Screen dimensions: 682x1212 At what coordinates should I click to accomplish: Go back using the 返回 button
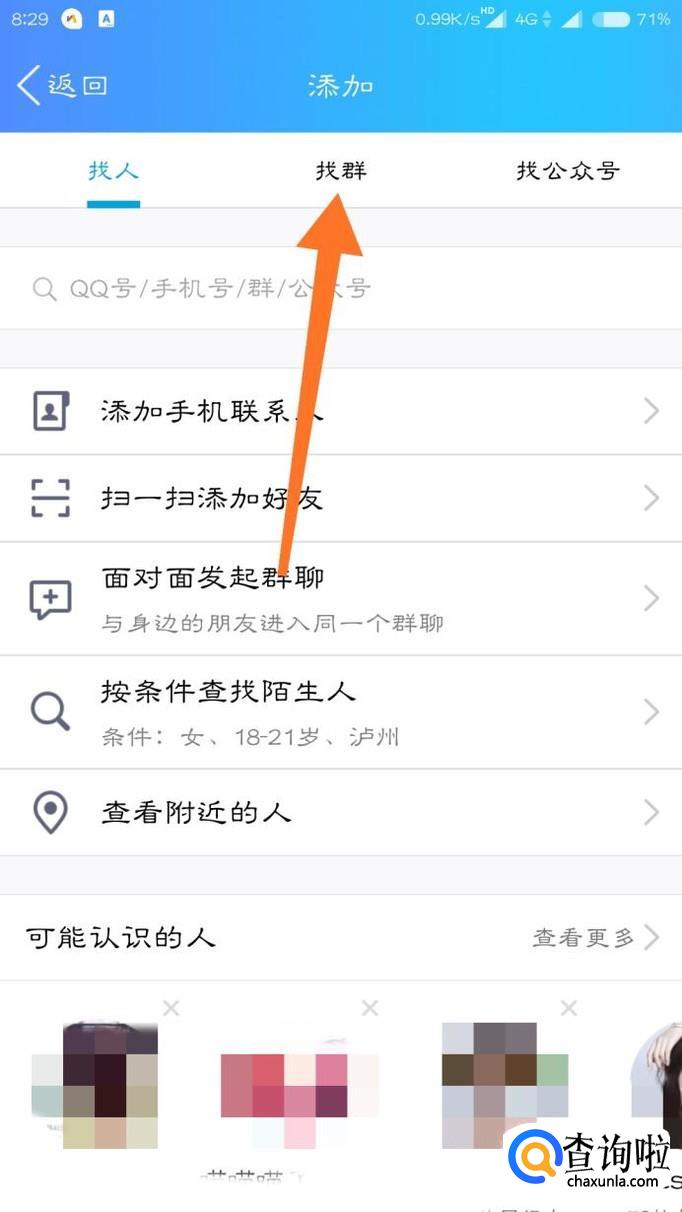pos(62,86)
